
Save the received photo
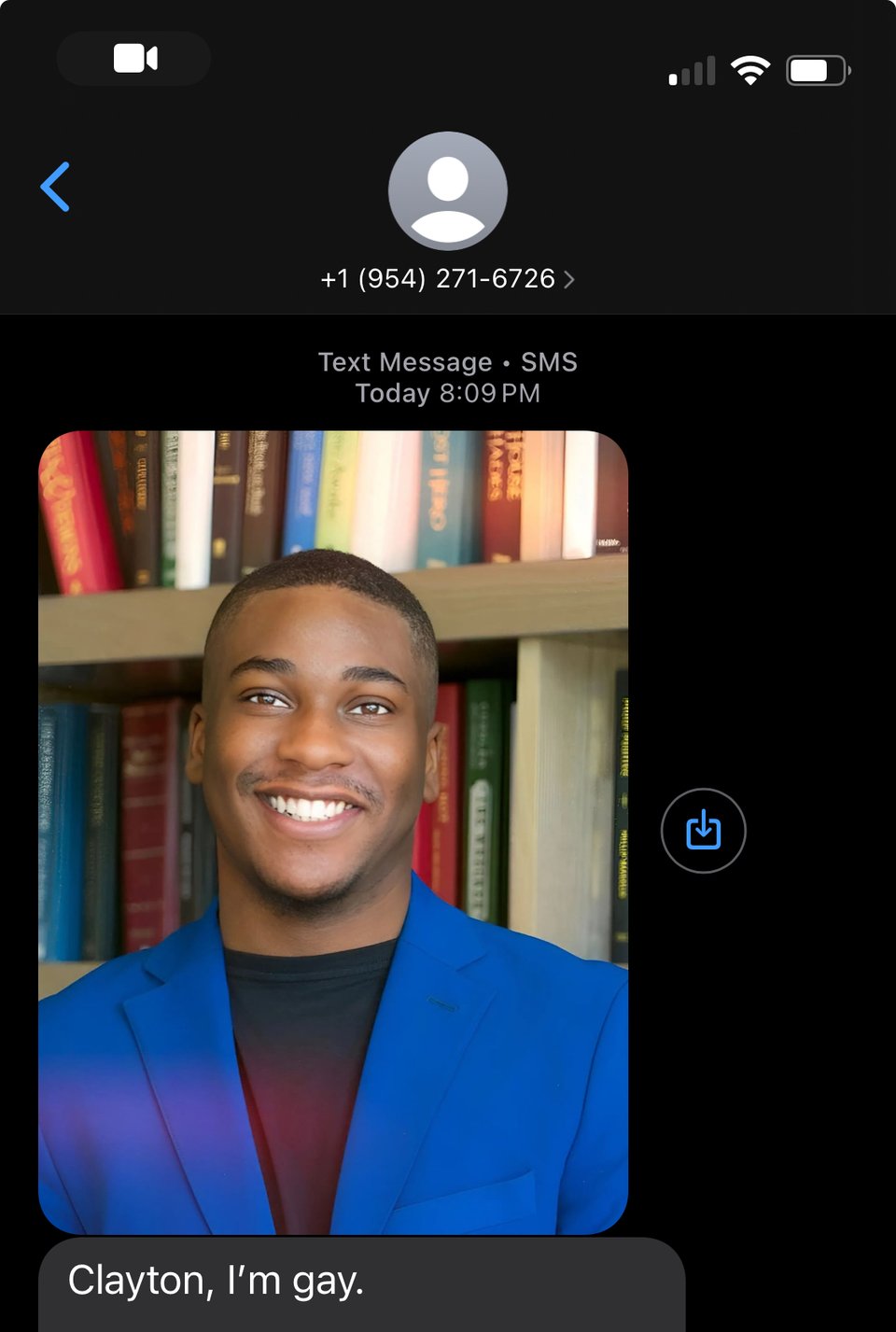tap(703, 831)
